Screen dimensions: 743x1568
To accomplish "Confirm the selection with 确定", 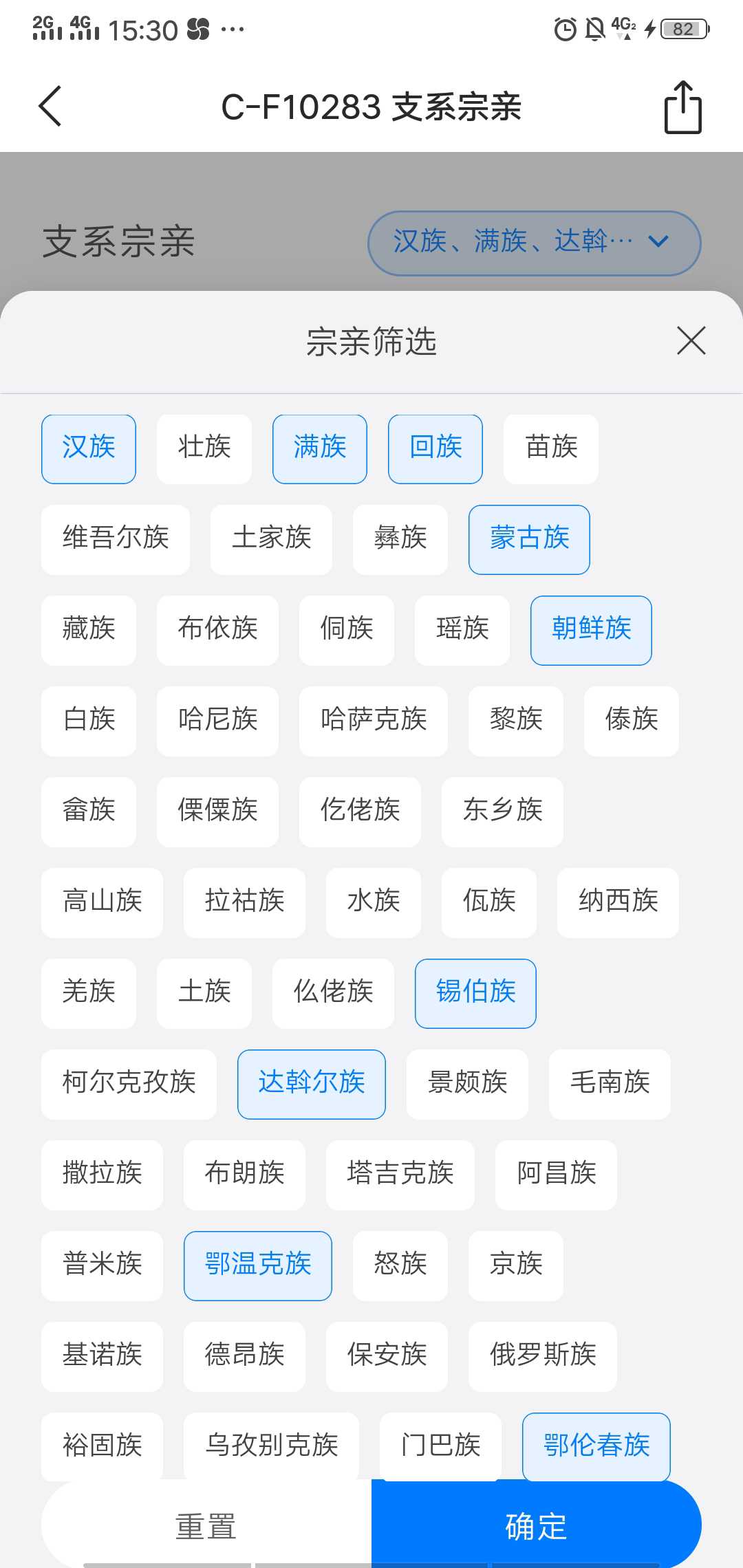I will 537,1526.
